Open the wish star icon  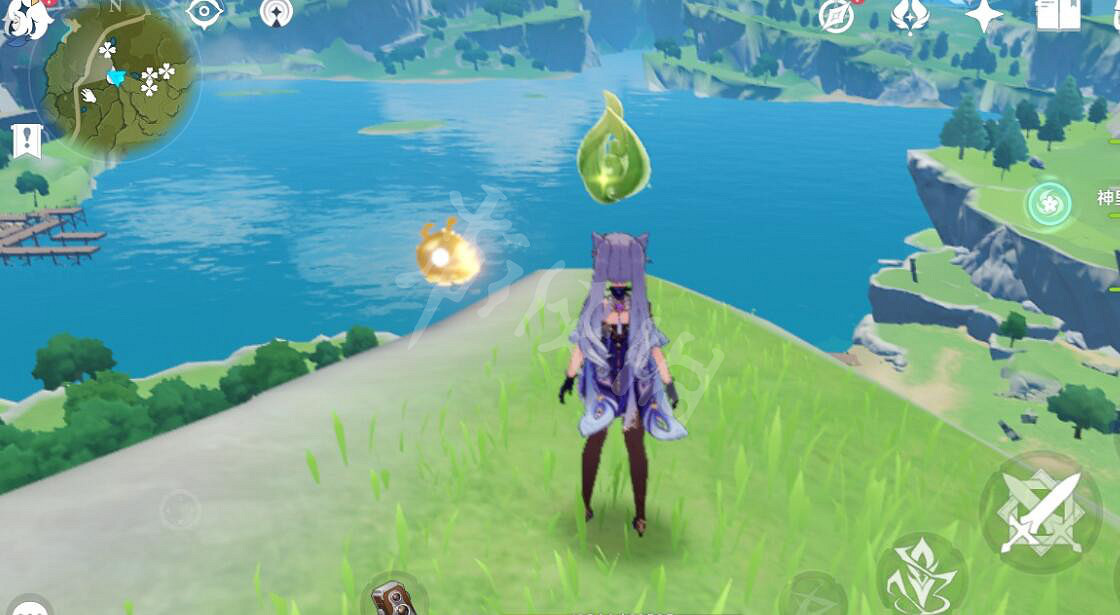pyautogui.click(x=984, y=15)
